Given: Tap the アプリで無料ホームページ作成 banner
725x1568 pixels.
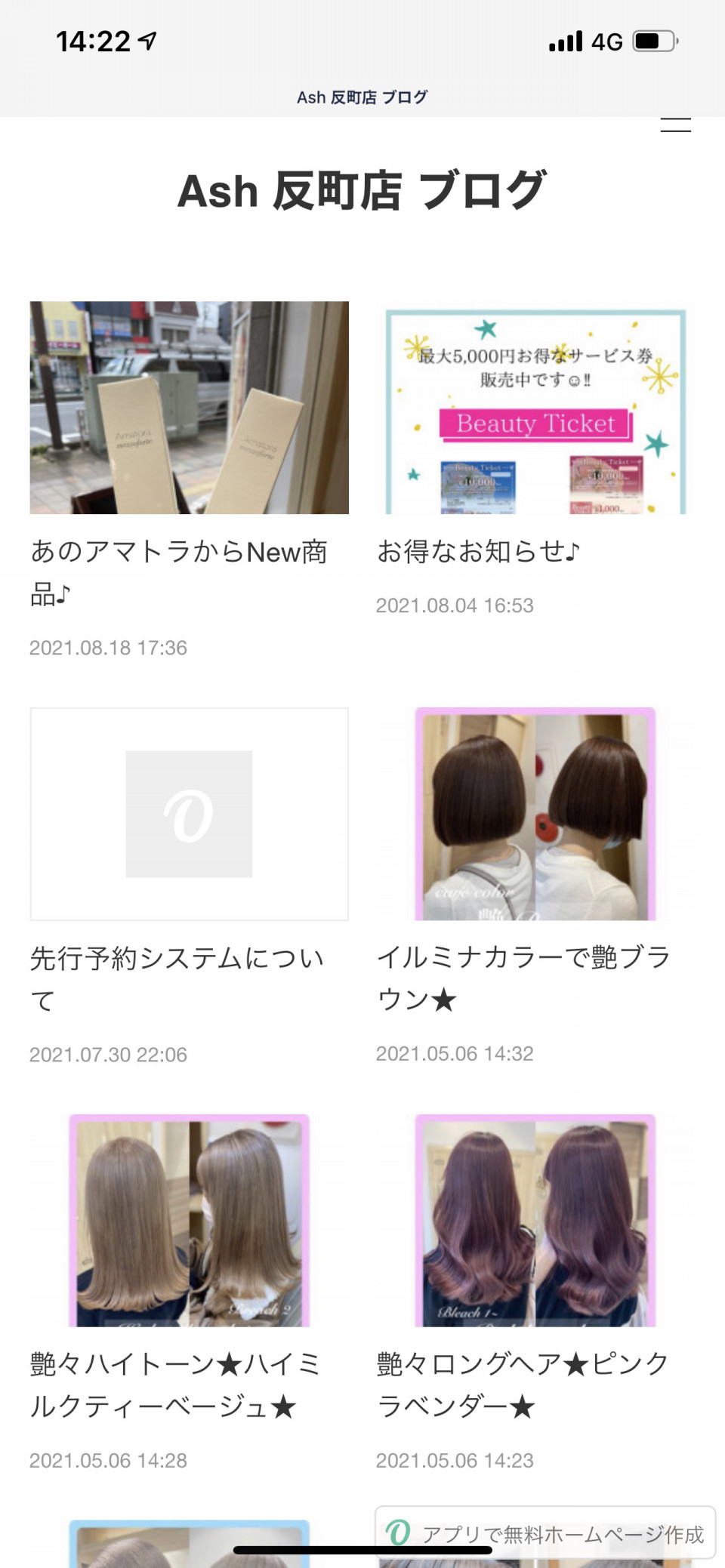Looking at the screenshot, I should pos(545,1533).
